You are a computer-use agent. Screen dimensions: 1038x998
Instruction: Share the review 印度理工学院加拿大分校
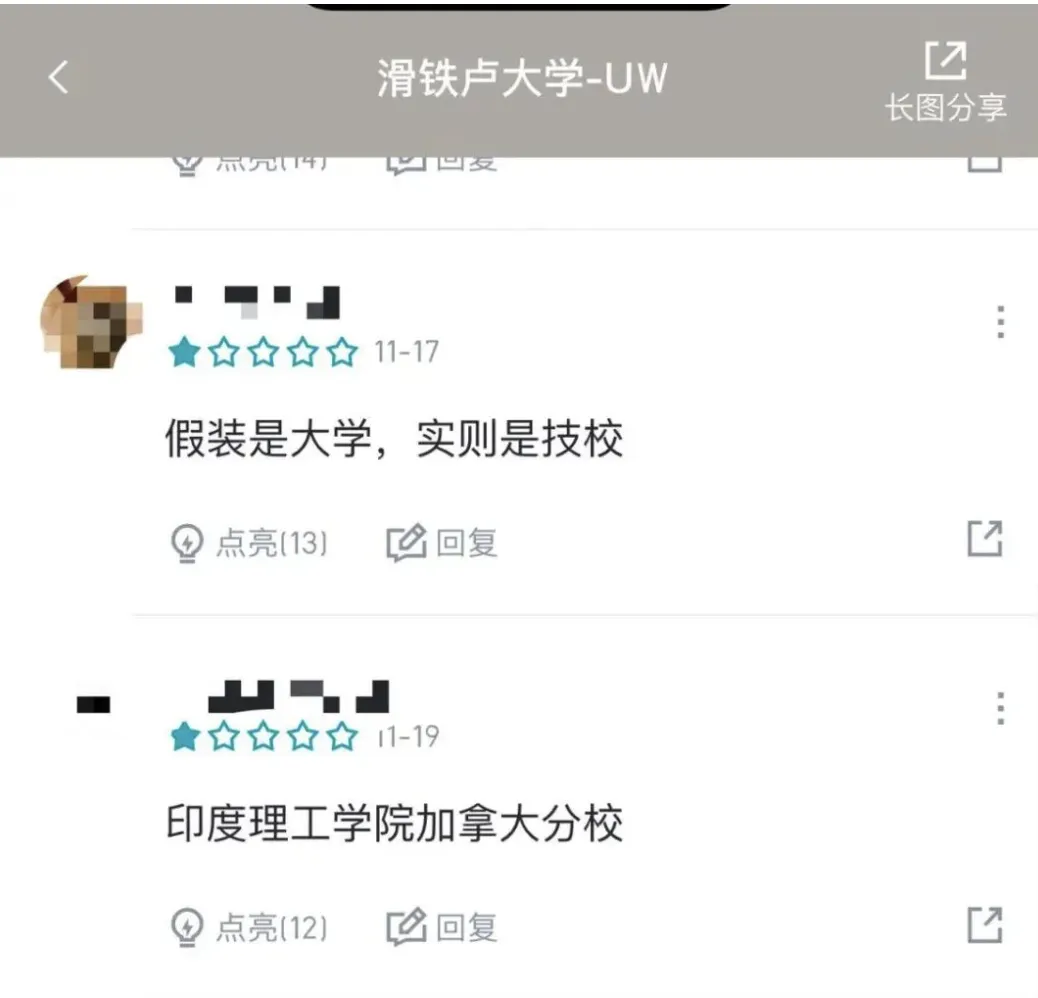(x=985, y=924)
